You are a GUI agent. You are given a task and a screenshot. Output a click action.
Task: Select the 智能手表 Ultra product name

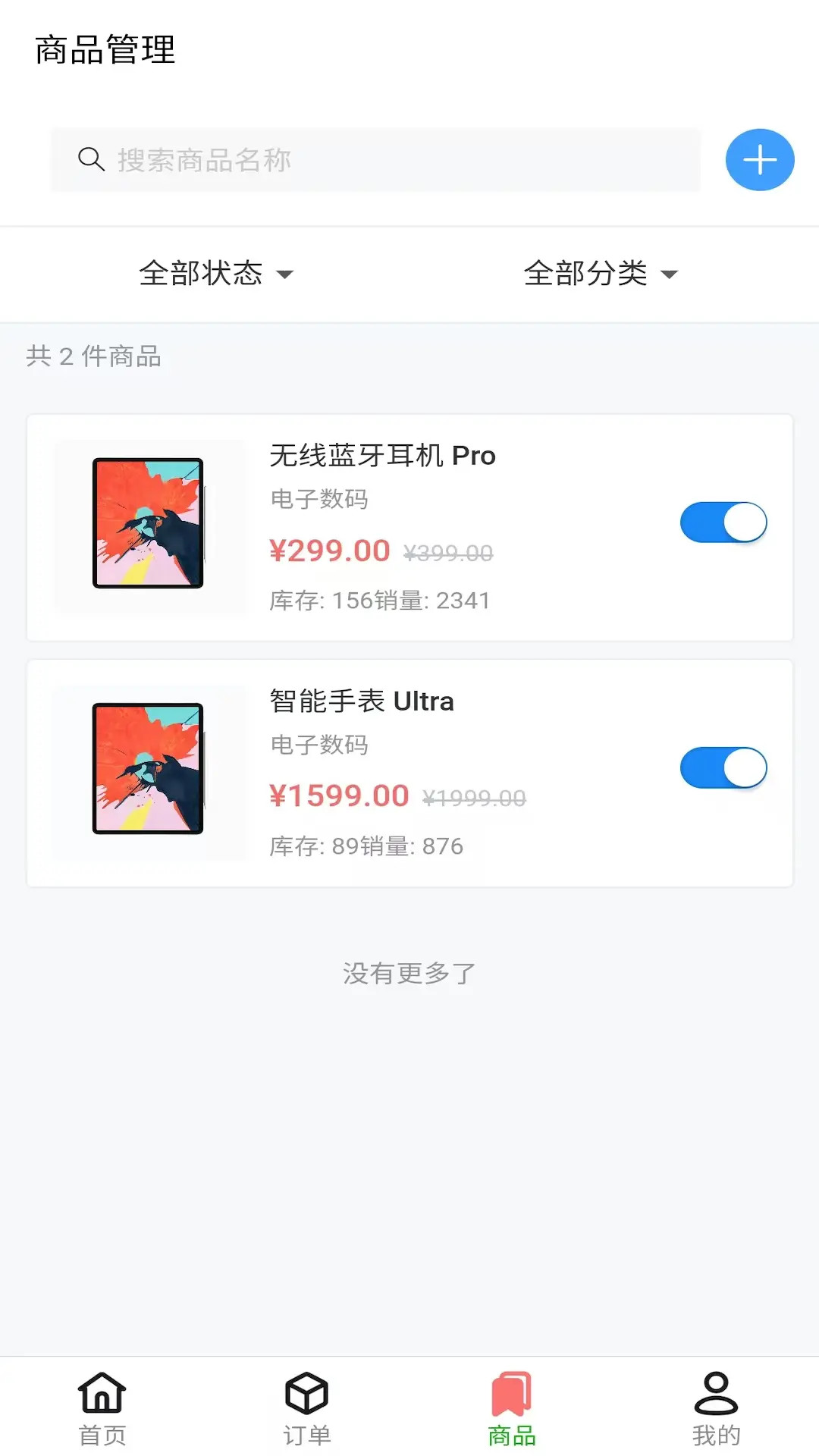click(360, 701)
